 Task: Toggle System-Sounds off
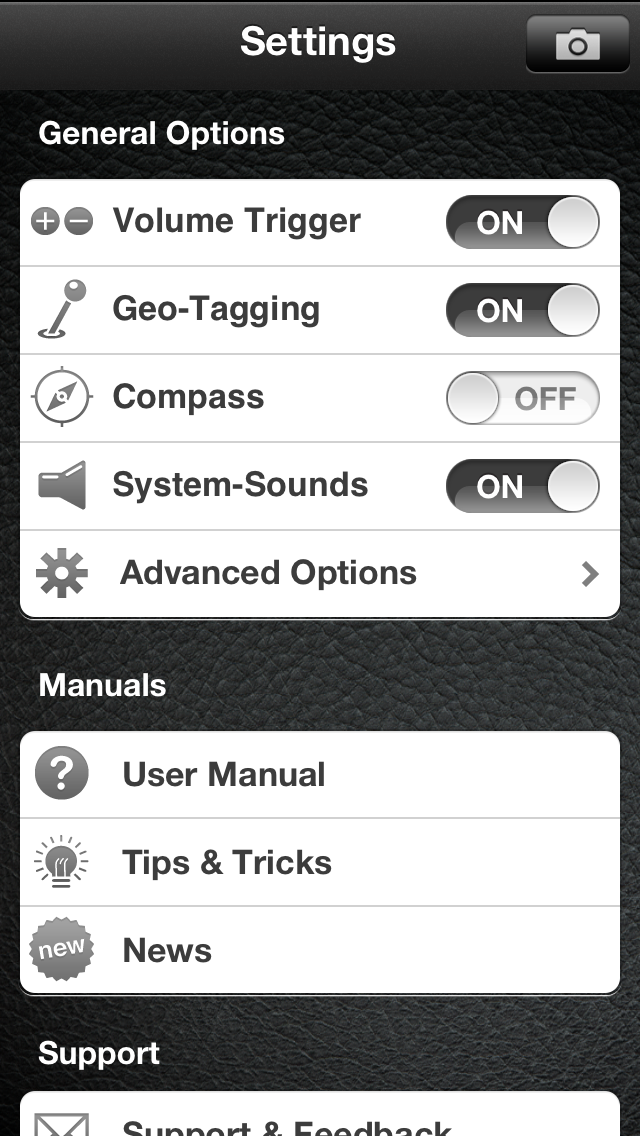click(x=522, y=486)
